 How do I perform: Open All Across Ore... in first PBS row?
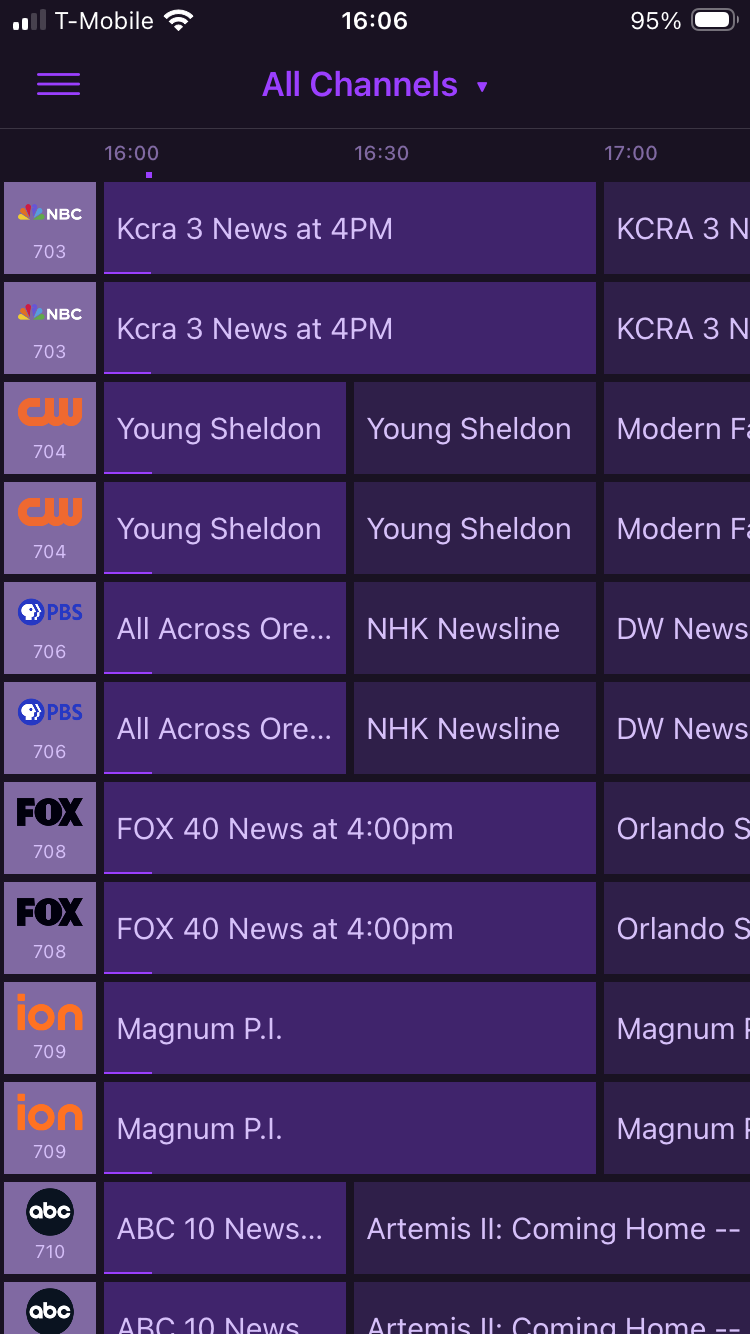pyautogui.click(x=225, y=628)
